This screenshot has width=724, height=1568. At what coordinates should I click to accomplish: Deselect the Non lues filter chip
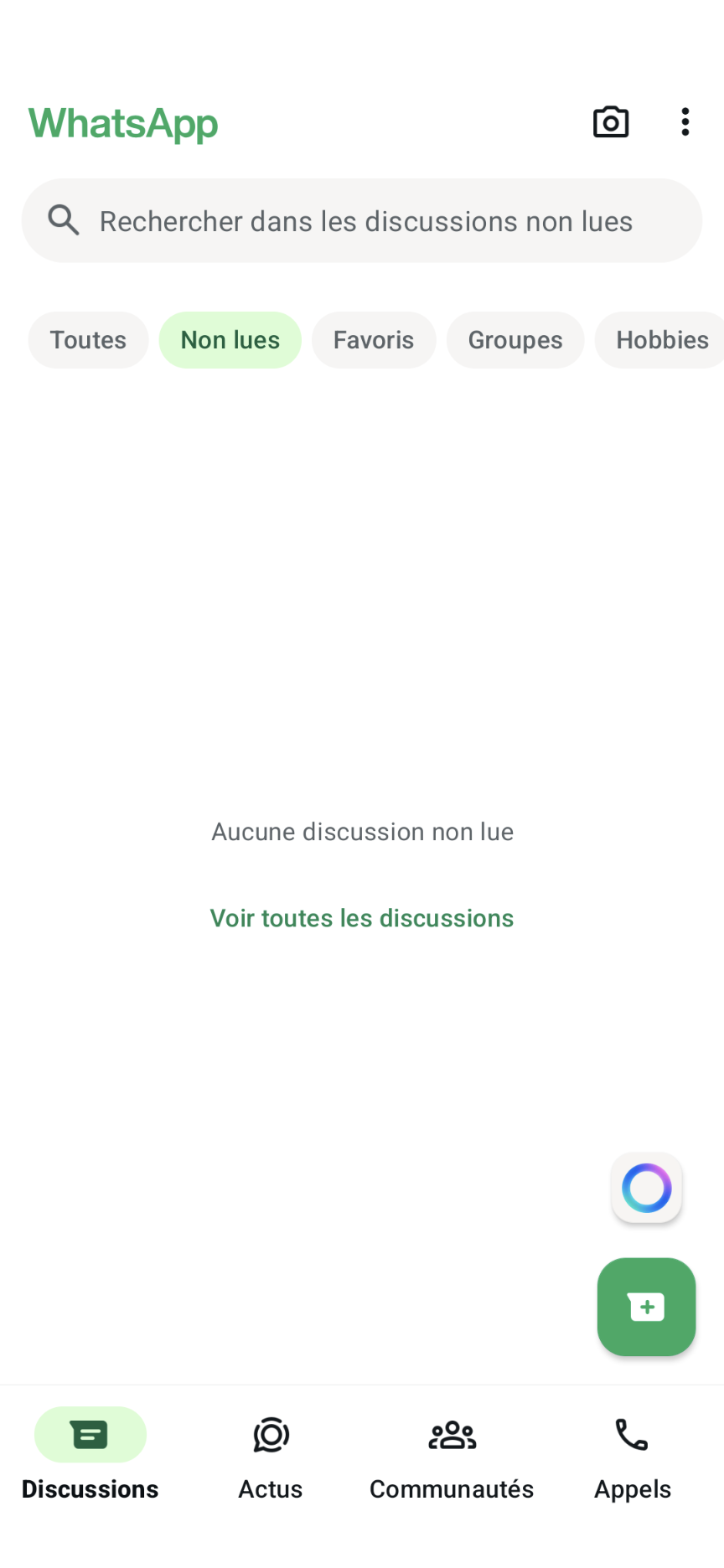click(230, 340)
